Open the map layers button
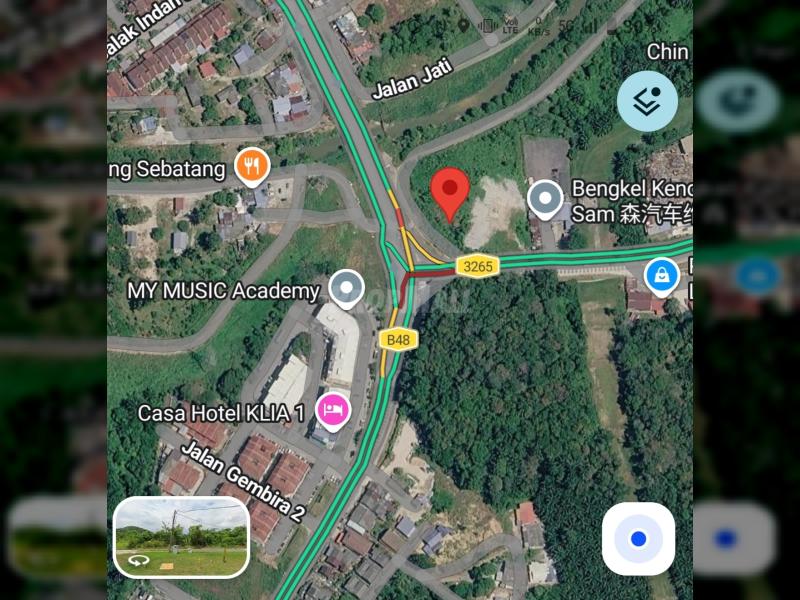800x600 pixels. tap(647, 102)
